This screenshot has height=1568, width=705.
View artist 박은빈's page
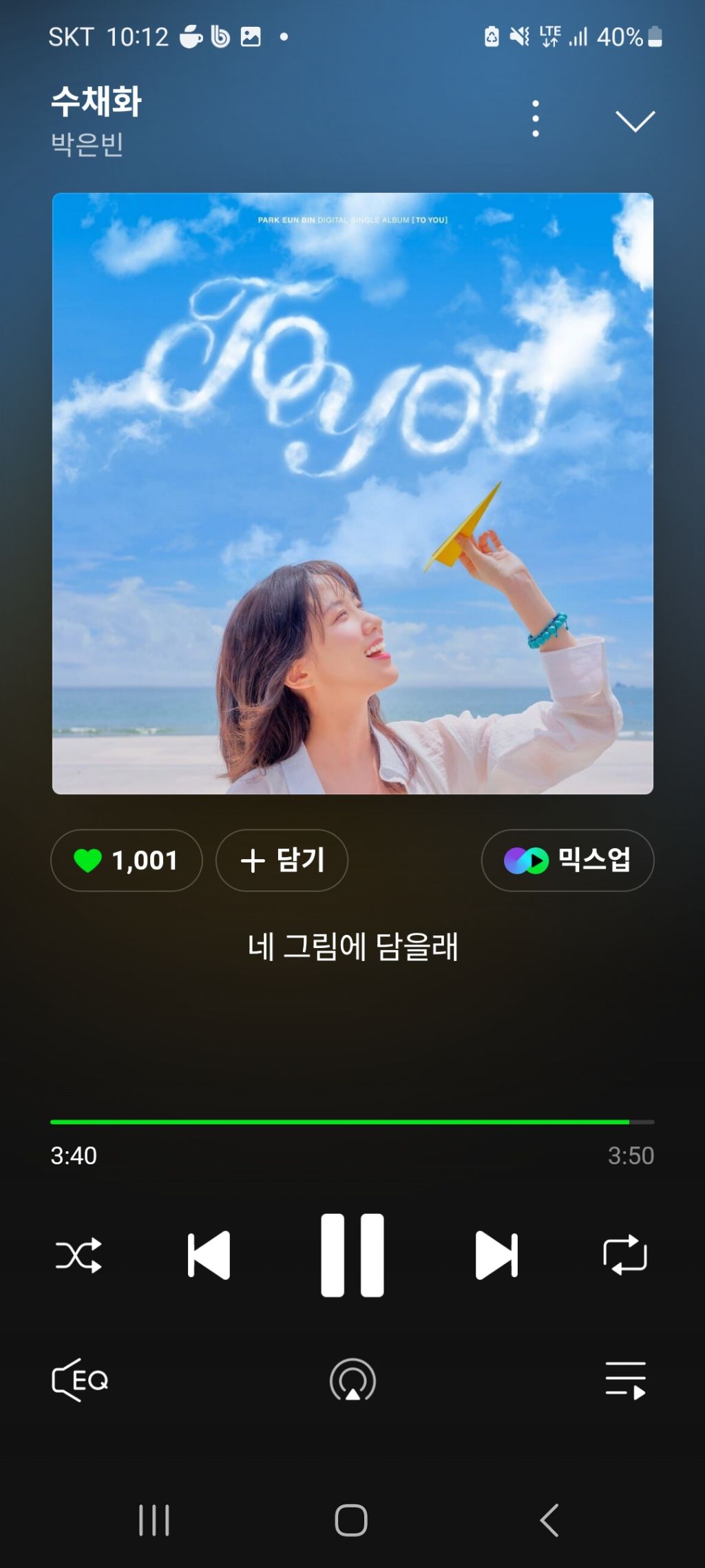(87, 145)
